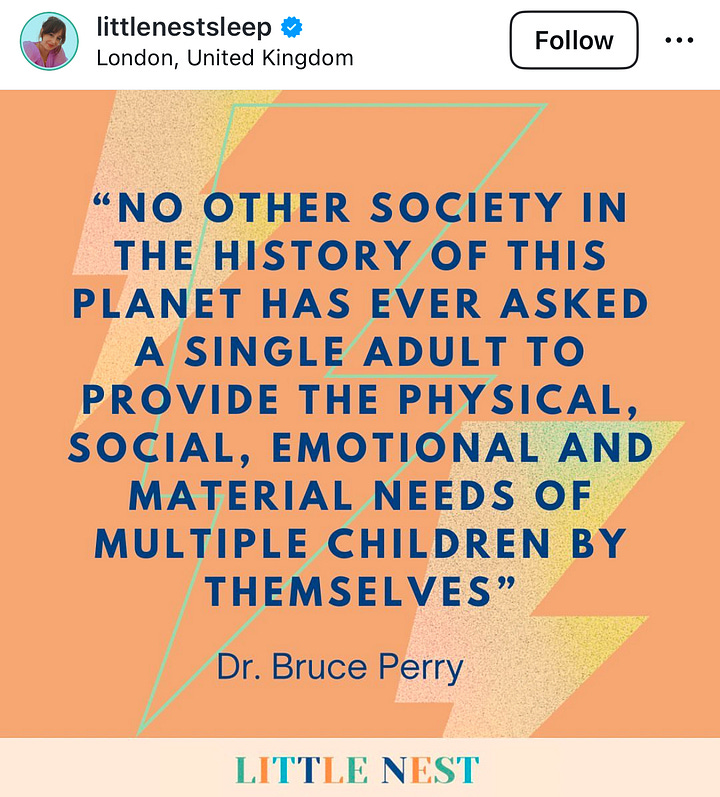View the London, United Kingdom location tag
This screenshot has height=797, width=720.
click(224, 57)
